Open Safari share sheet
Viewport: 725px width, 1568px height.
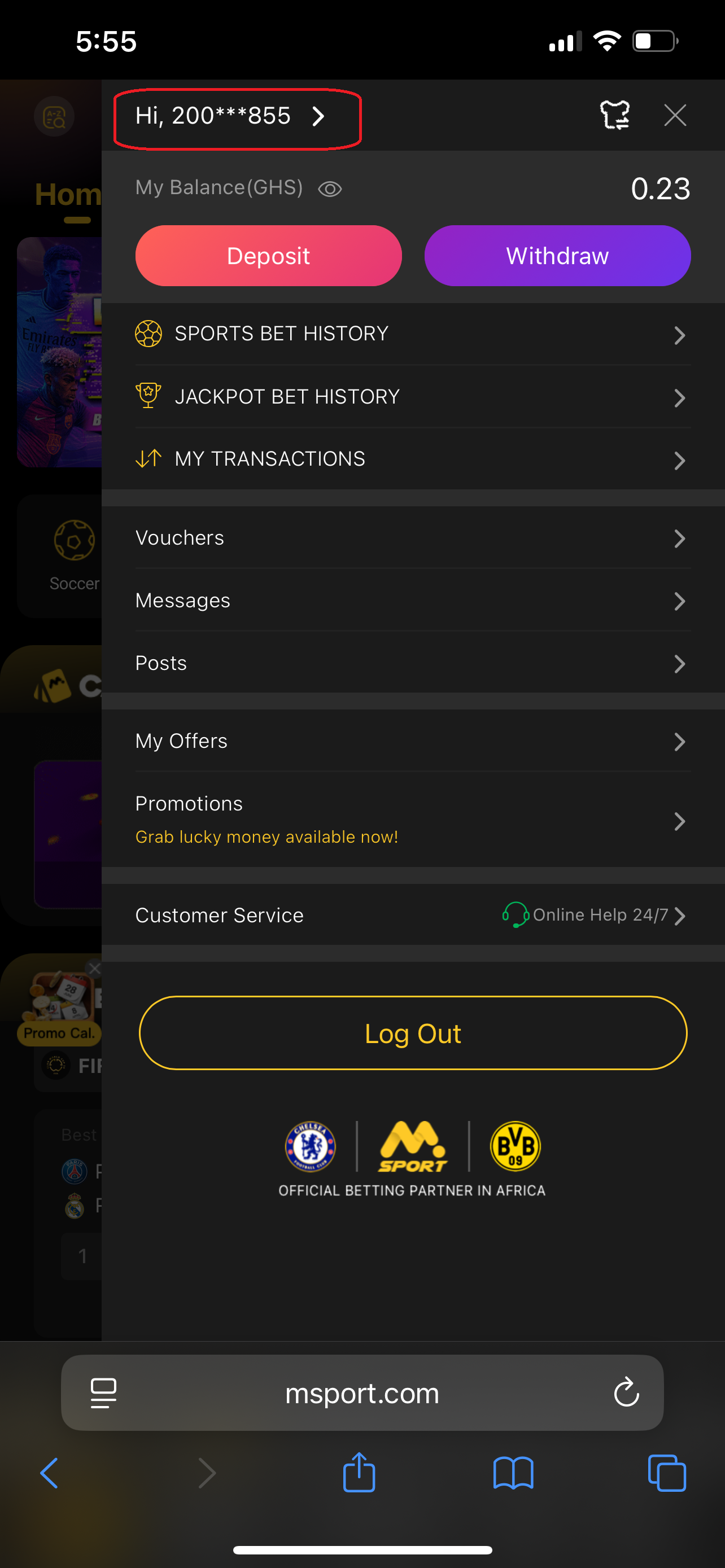click(x=359, y=1473)
